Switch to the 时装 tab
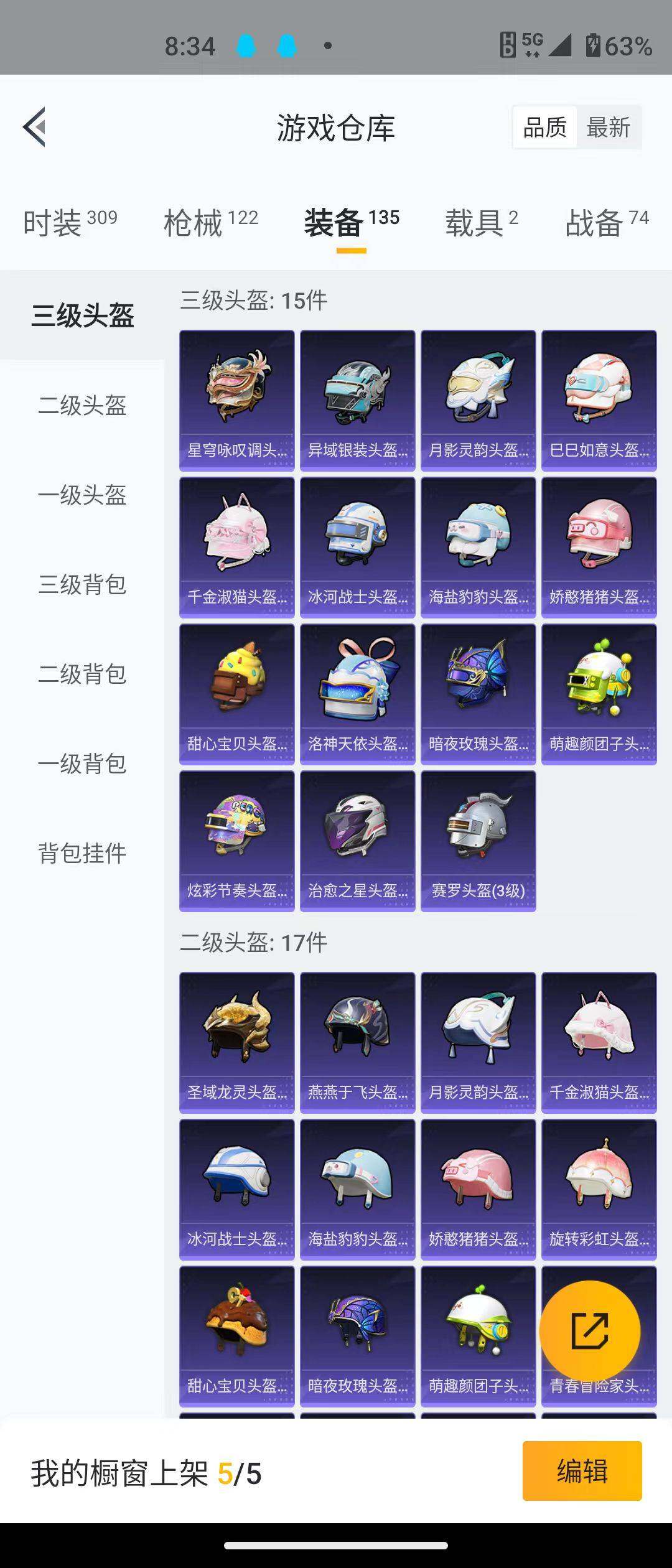 point(70,223)
